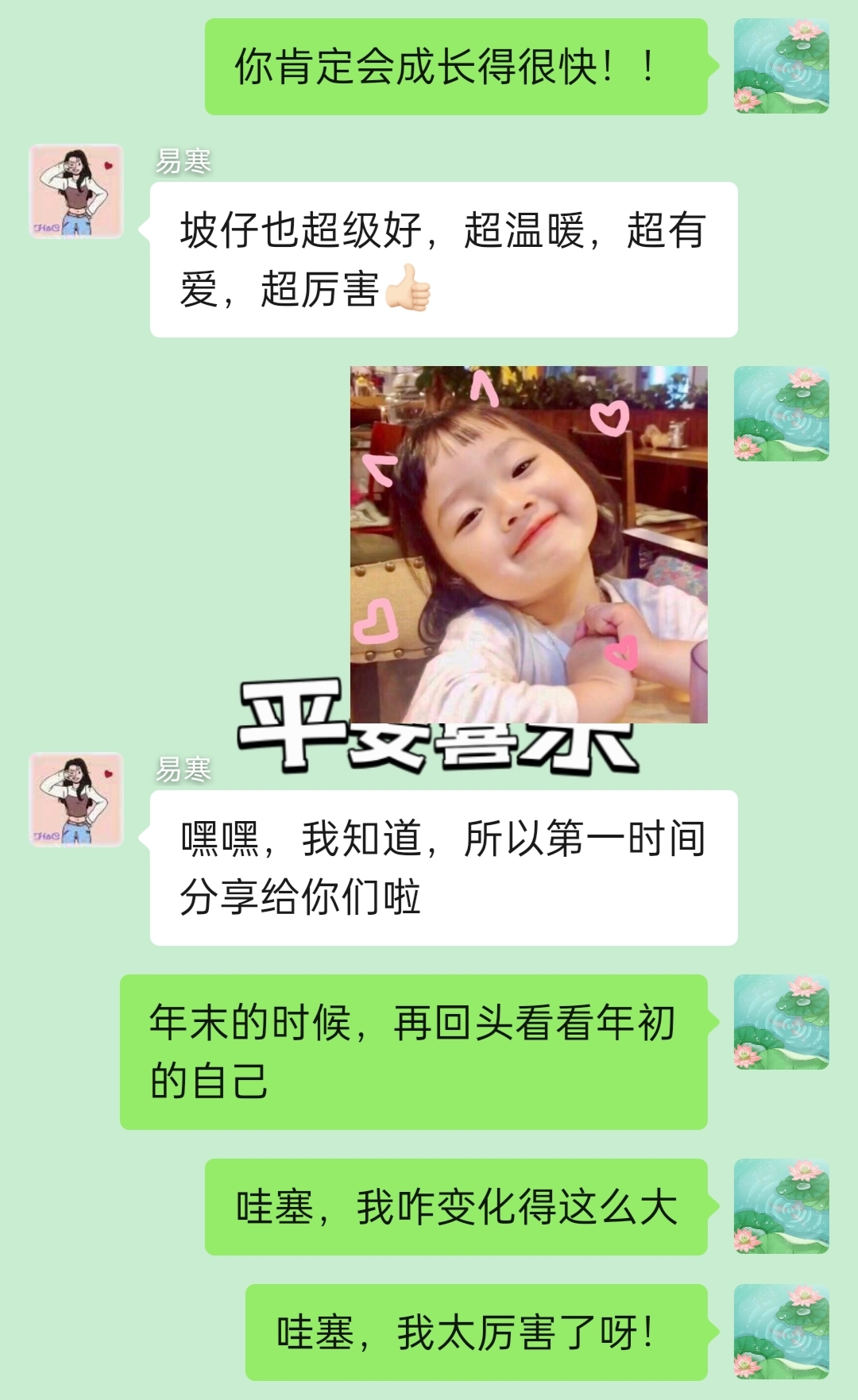The width and height of the screenshot is (858, 1400).
Task: Open 易寒's avatar beside the 嘿嘿，我知道 message
Action: pos(76,800)
